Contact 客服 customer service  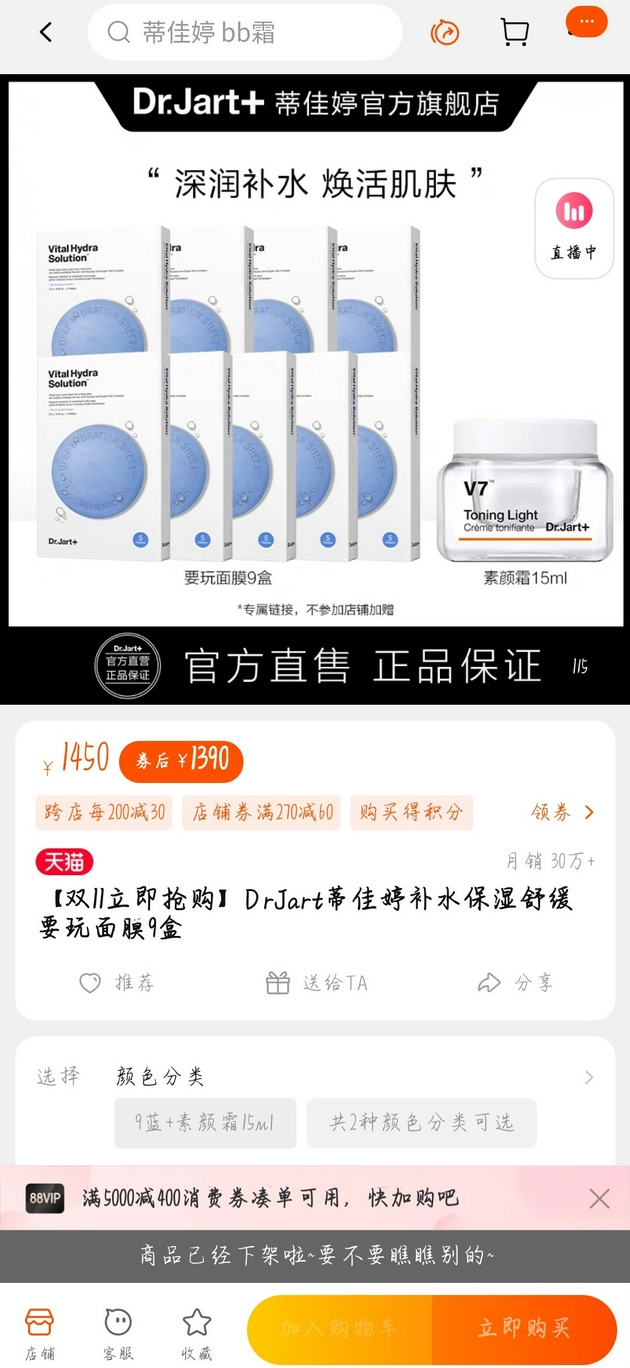tap(118, 1334)
